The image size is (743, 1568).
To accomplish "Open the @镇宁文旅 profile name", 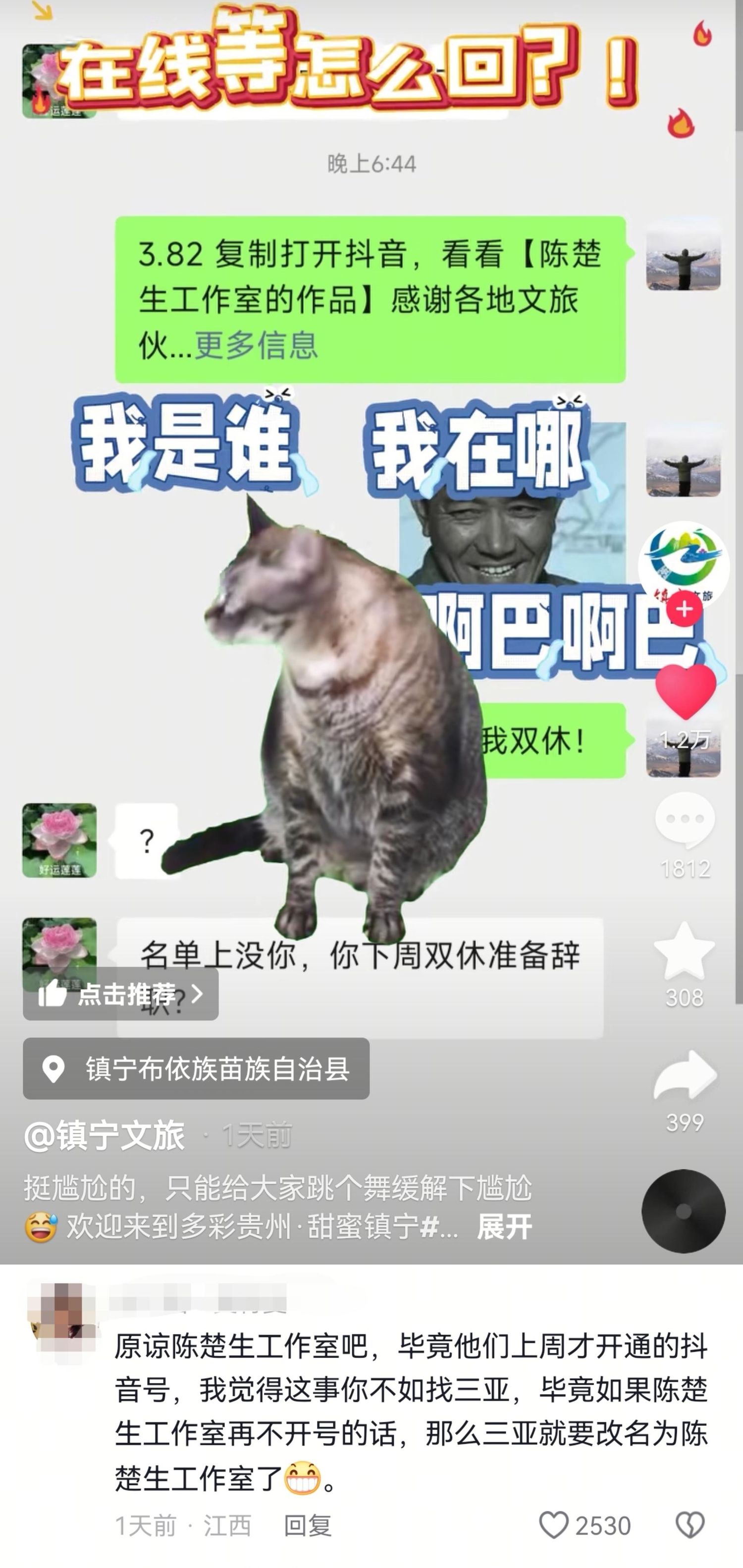I will pos(104,1136).
